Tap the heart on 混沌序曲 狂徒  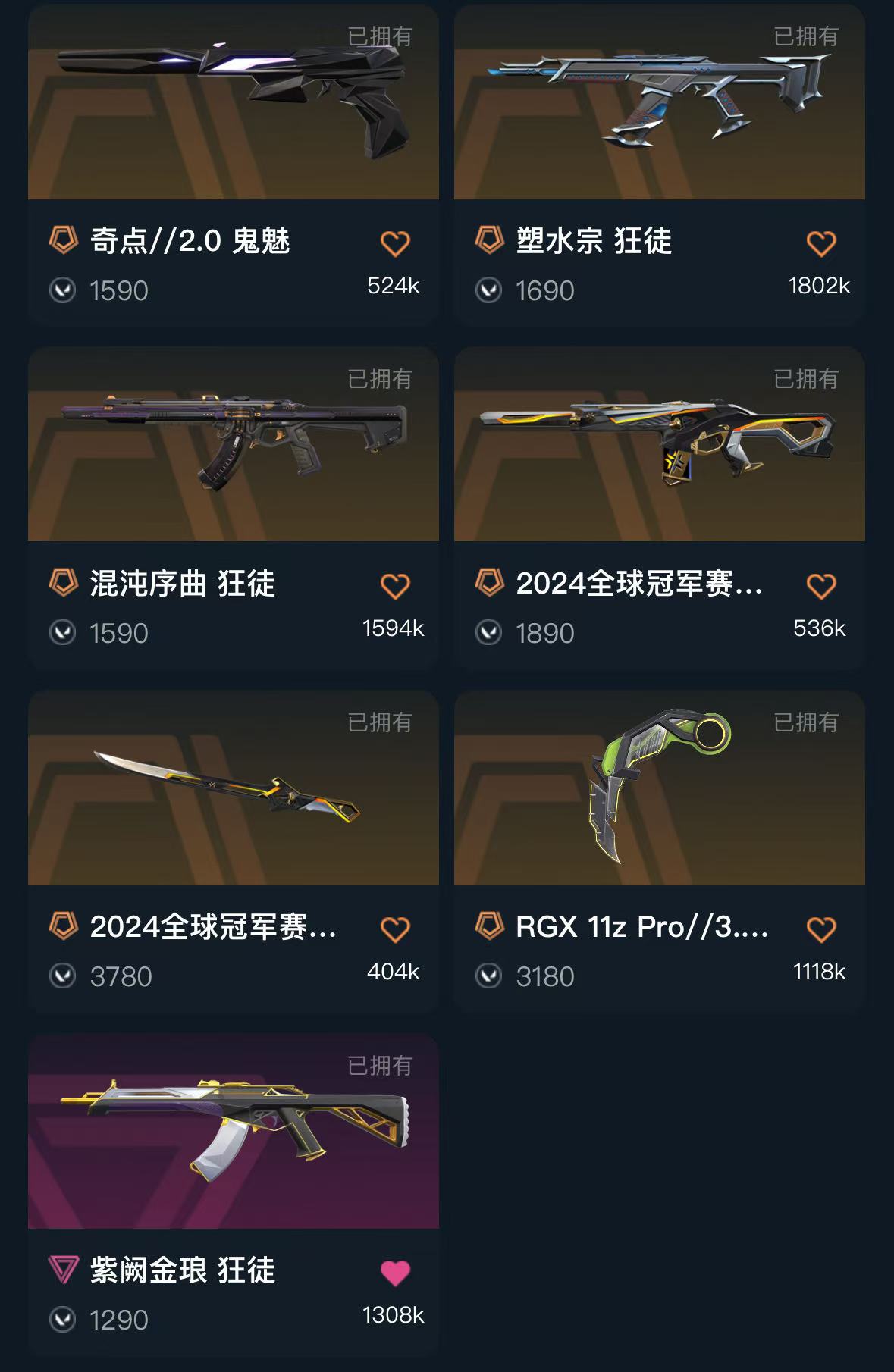pos(395,587)
